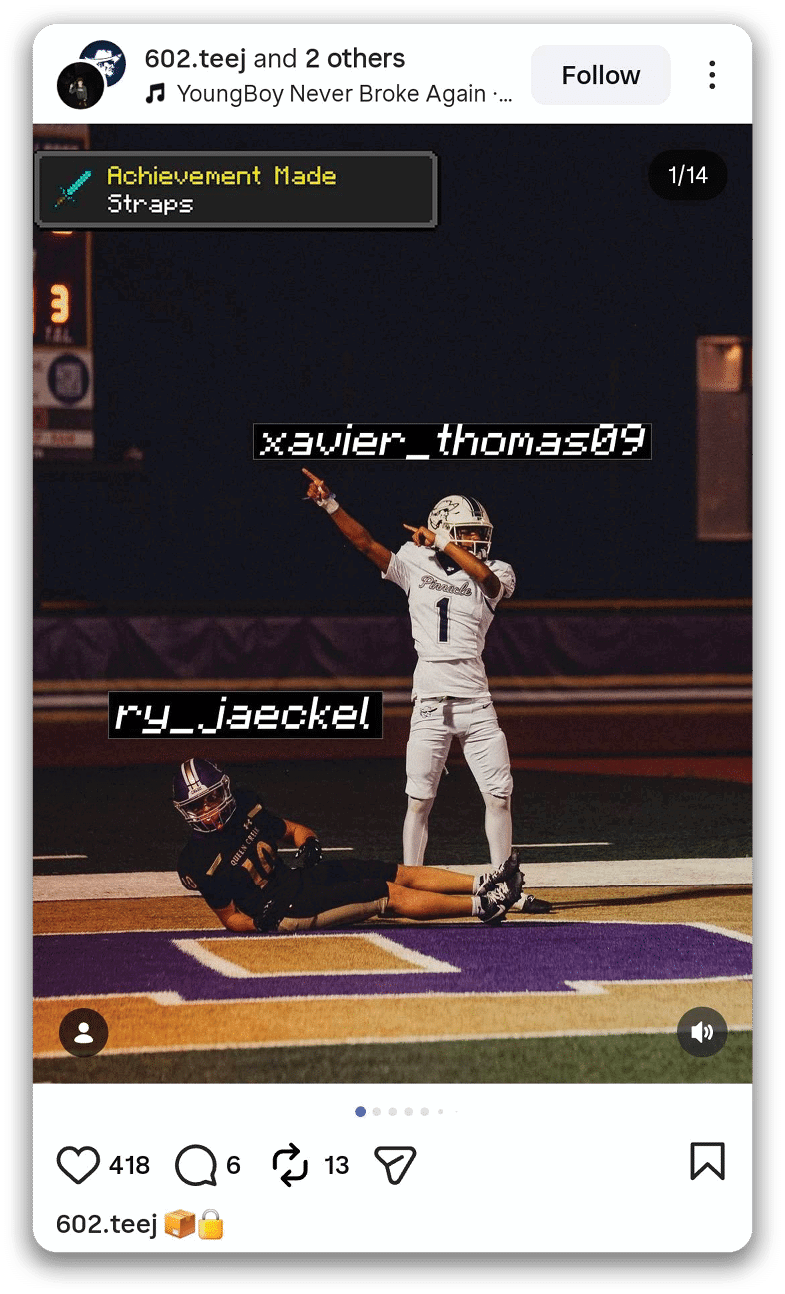Open the comments on this post

tap(196, 1165)
